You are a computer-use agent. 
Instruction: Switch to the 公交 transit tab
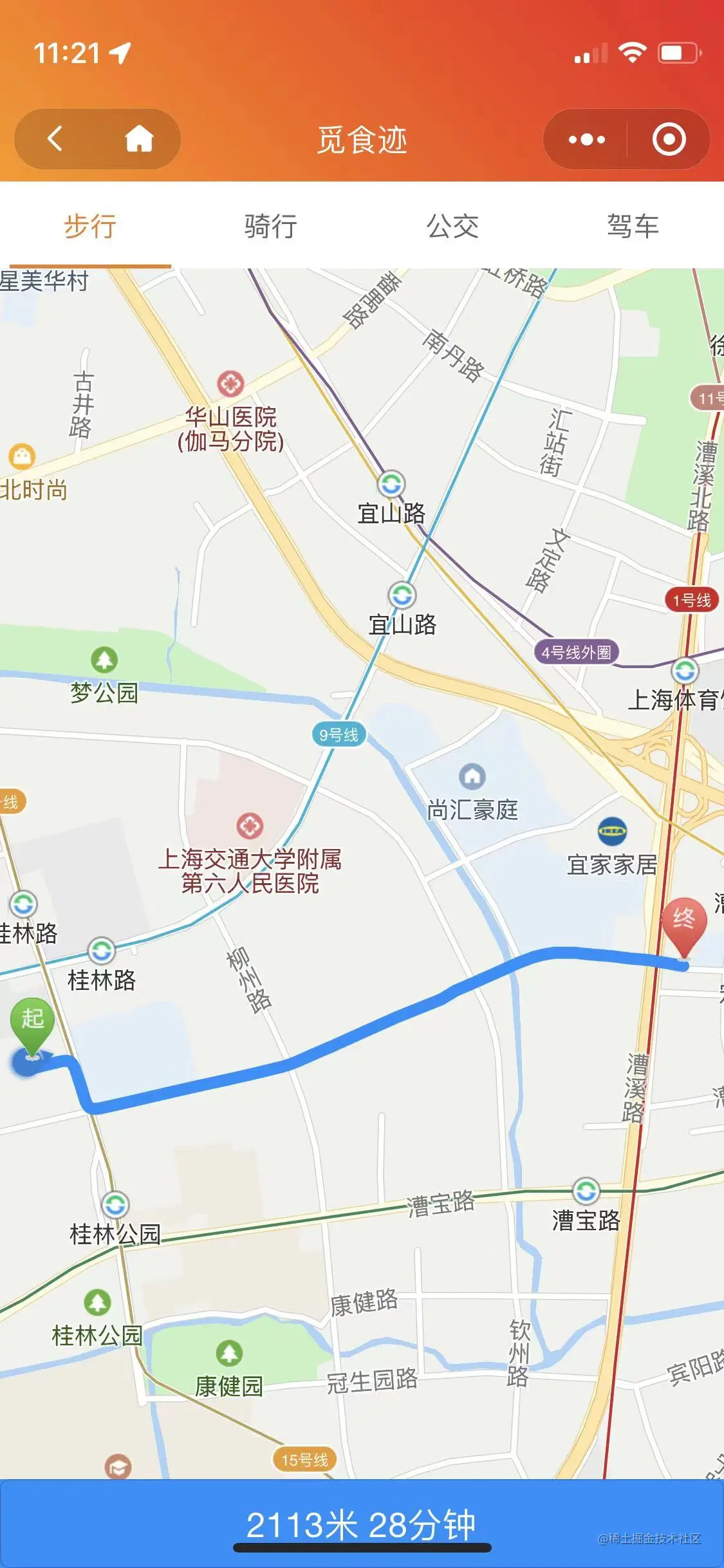452,227
